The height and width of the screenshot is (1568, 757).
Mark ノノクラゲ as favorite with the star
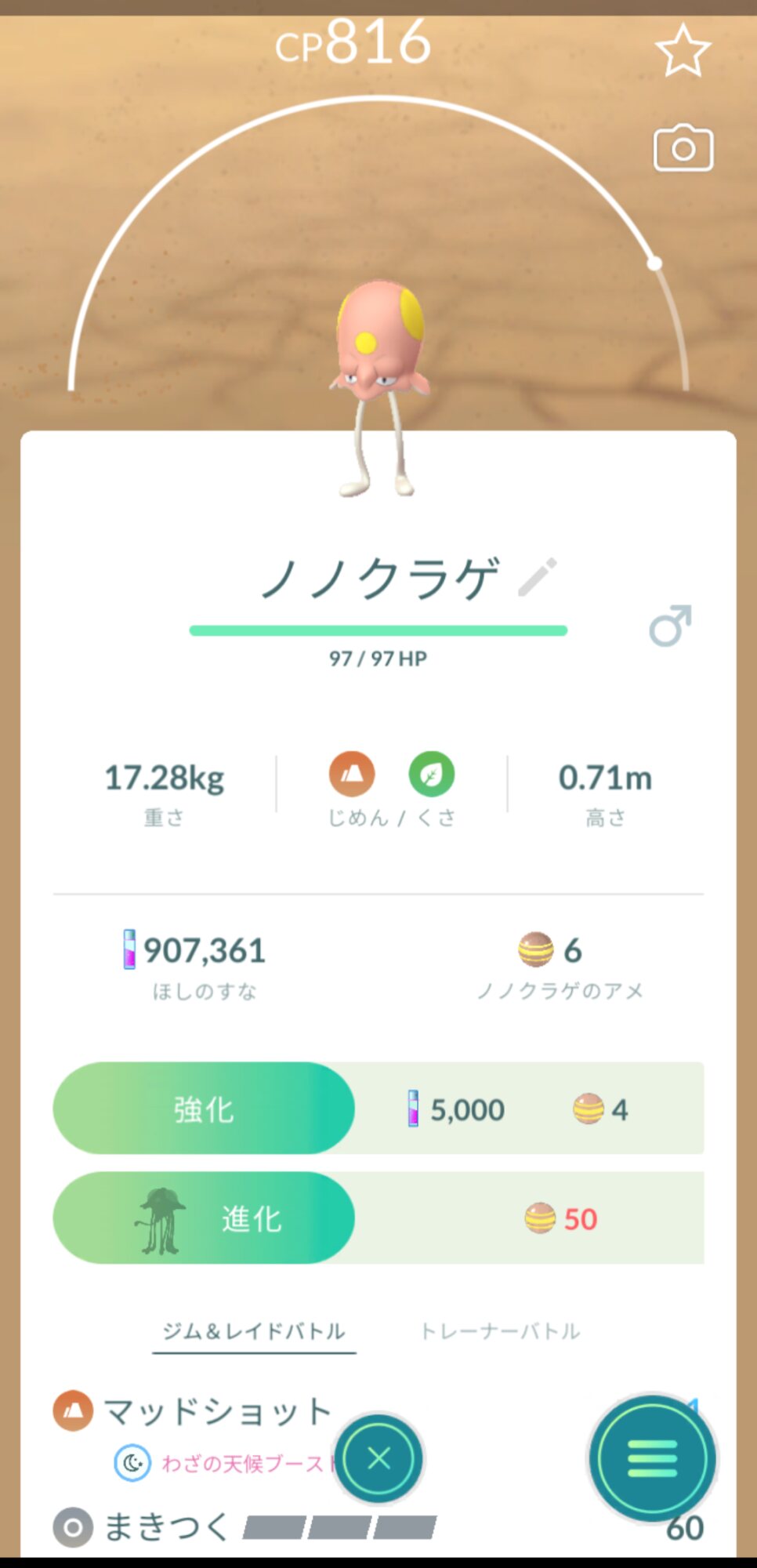pos(683,51)
